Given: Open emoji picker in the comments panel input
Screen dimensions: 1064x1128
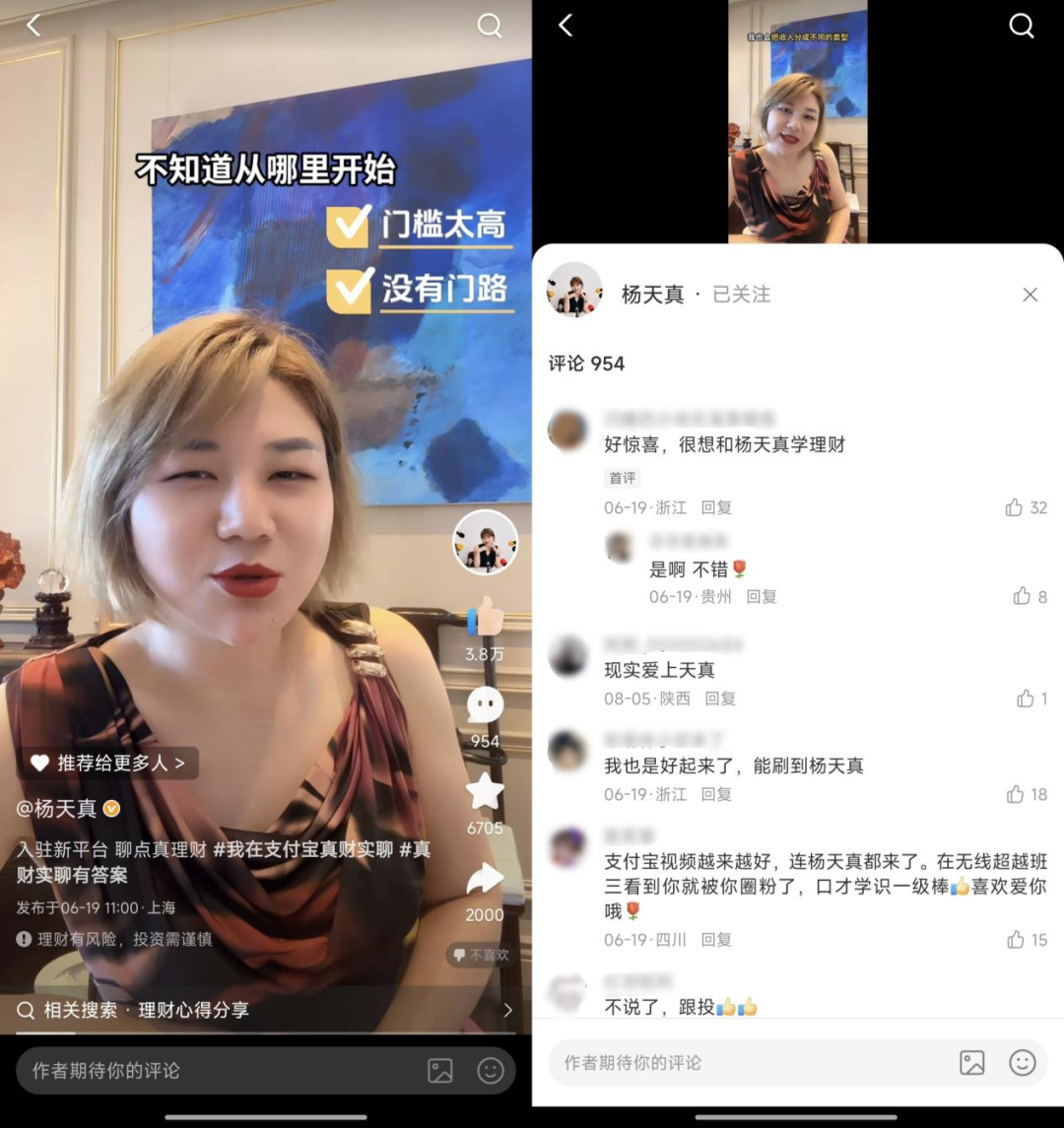Looking at the screenshot, I should click(x=1023, y=1063).
